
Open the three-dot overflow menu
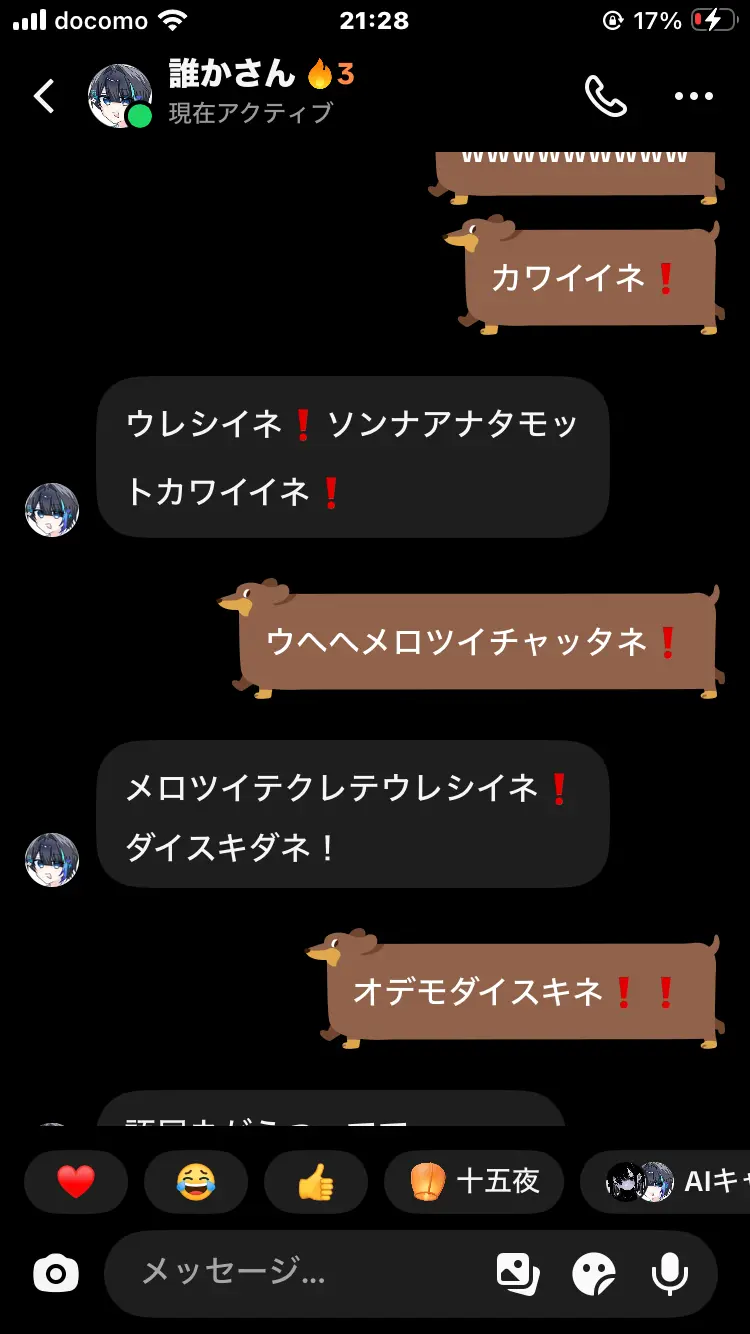[x=694, y=96]
